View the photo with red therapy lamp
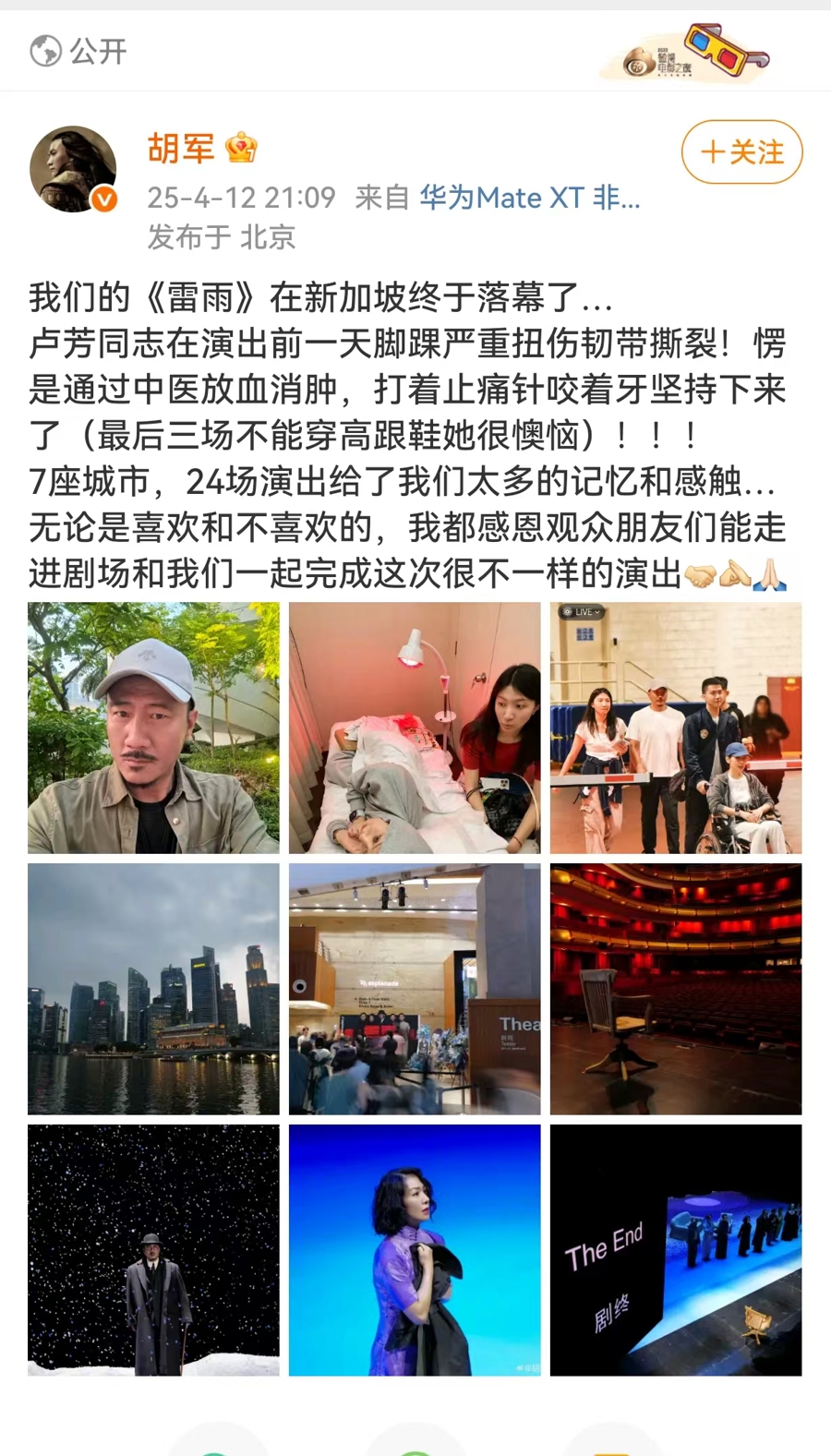The width and height of the screenshot is (831, 1456). (x=415, y=728)
